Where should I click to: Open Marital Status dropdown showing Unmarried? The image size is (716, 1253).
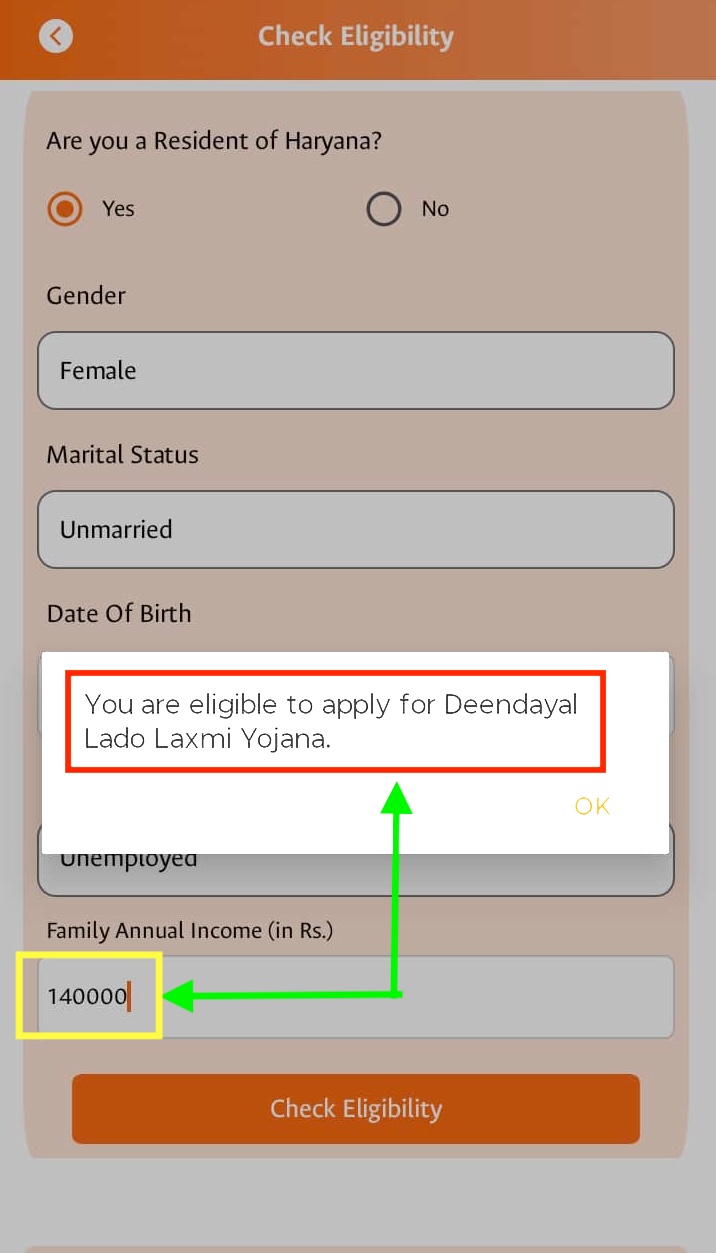[355, 530]
